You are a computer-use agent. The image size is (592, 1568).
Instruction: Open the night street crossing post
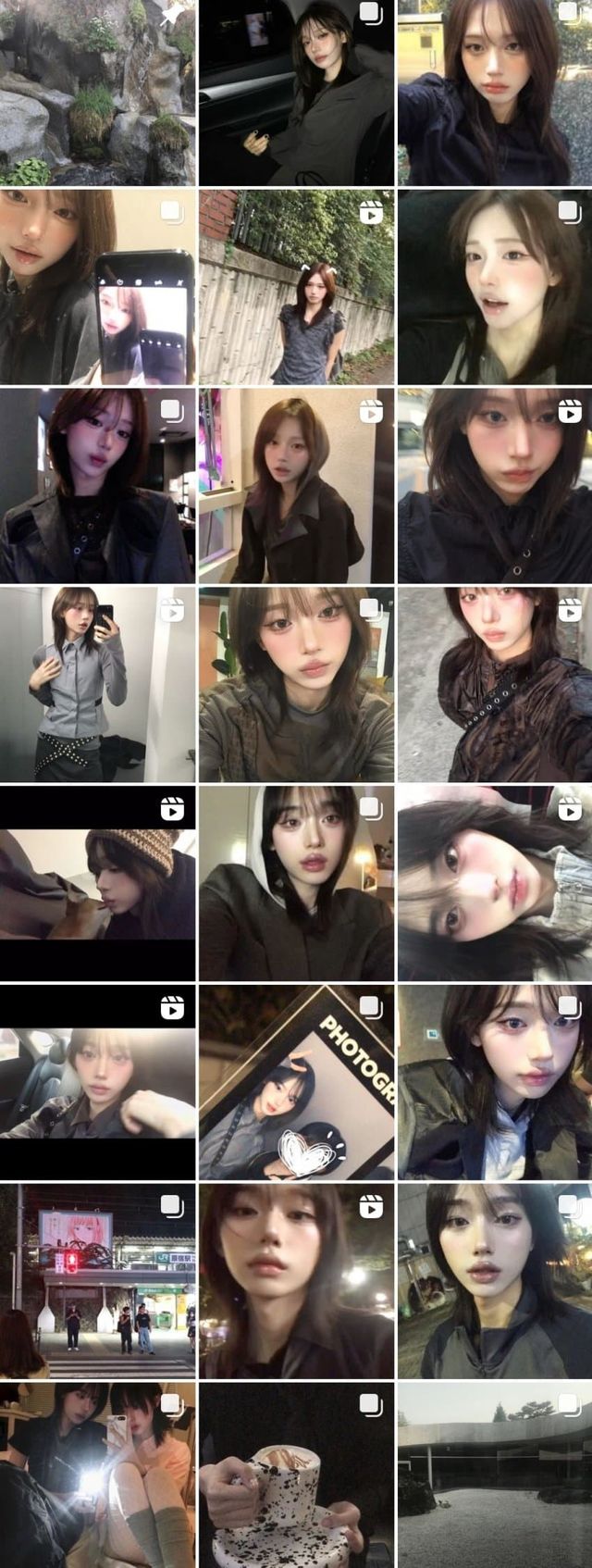pos(97,1282)
